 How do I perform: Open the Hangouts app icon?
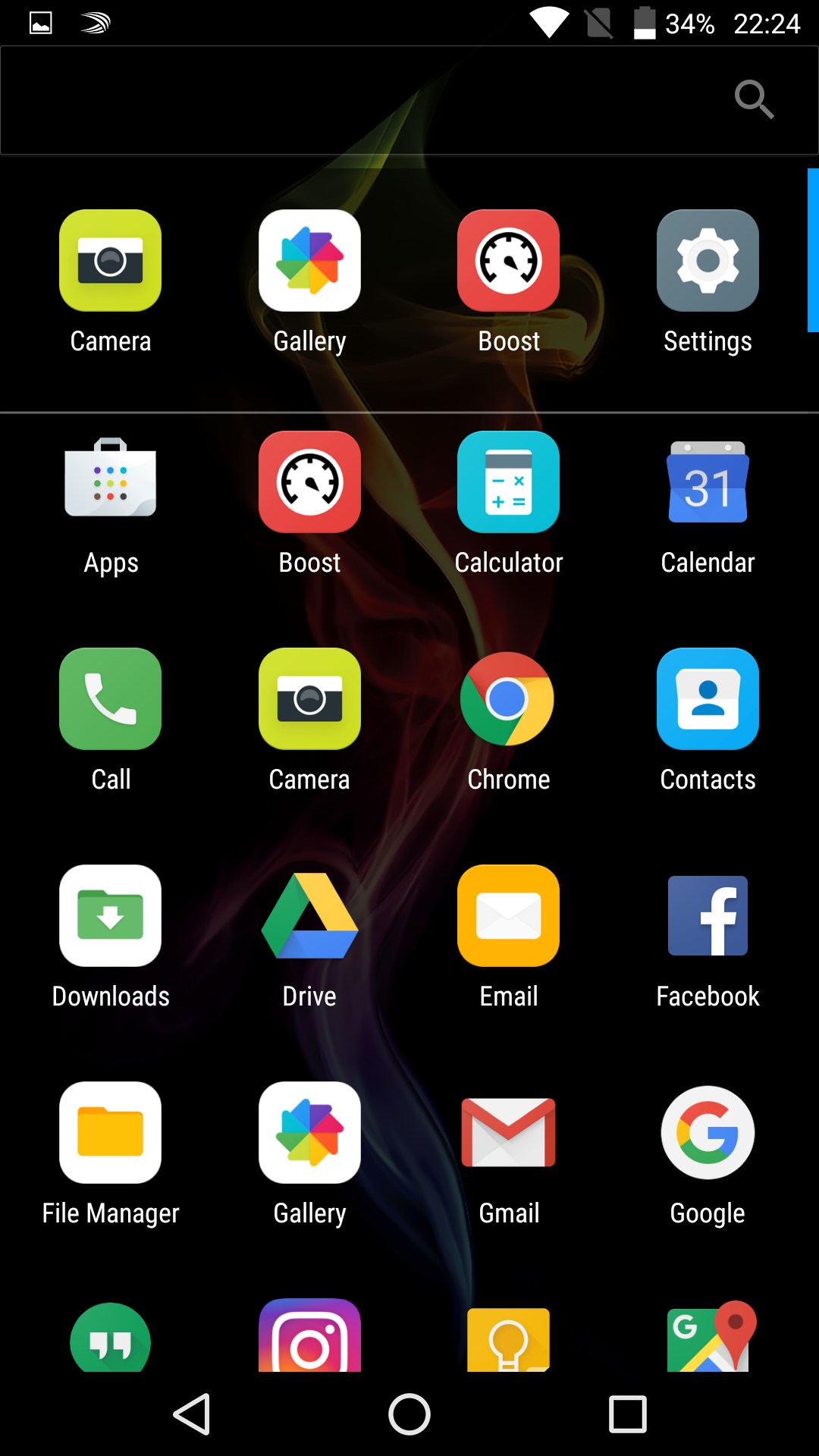pyautogui.click(x=111, y=1337)
